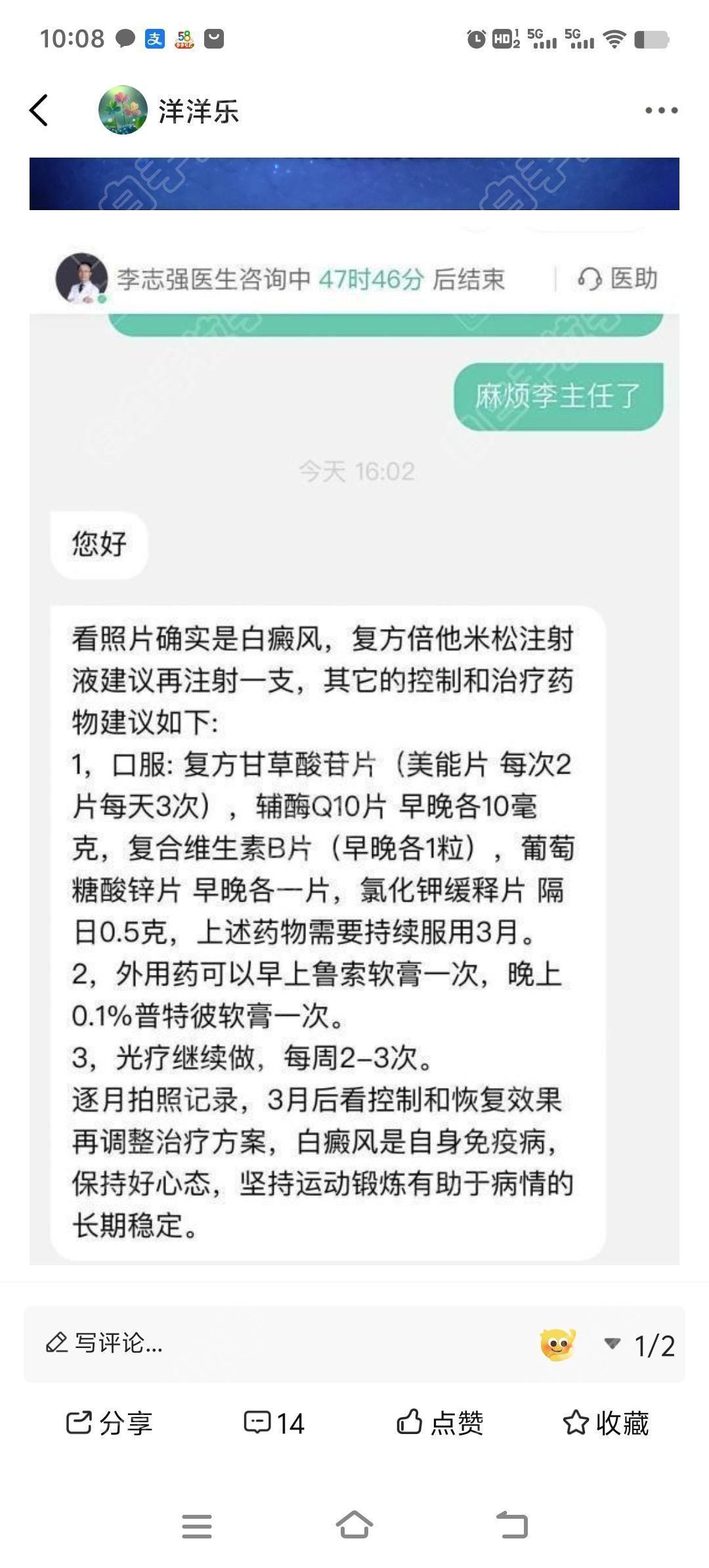Open the emoji sticker picker

[x=558, y=1344]
